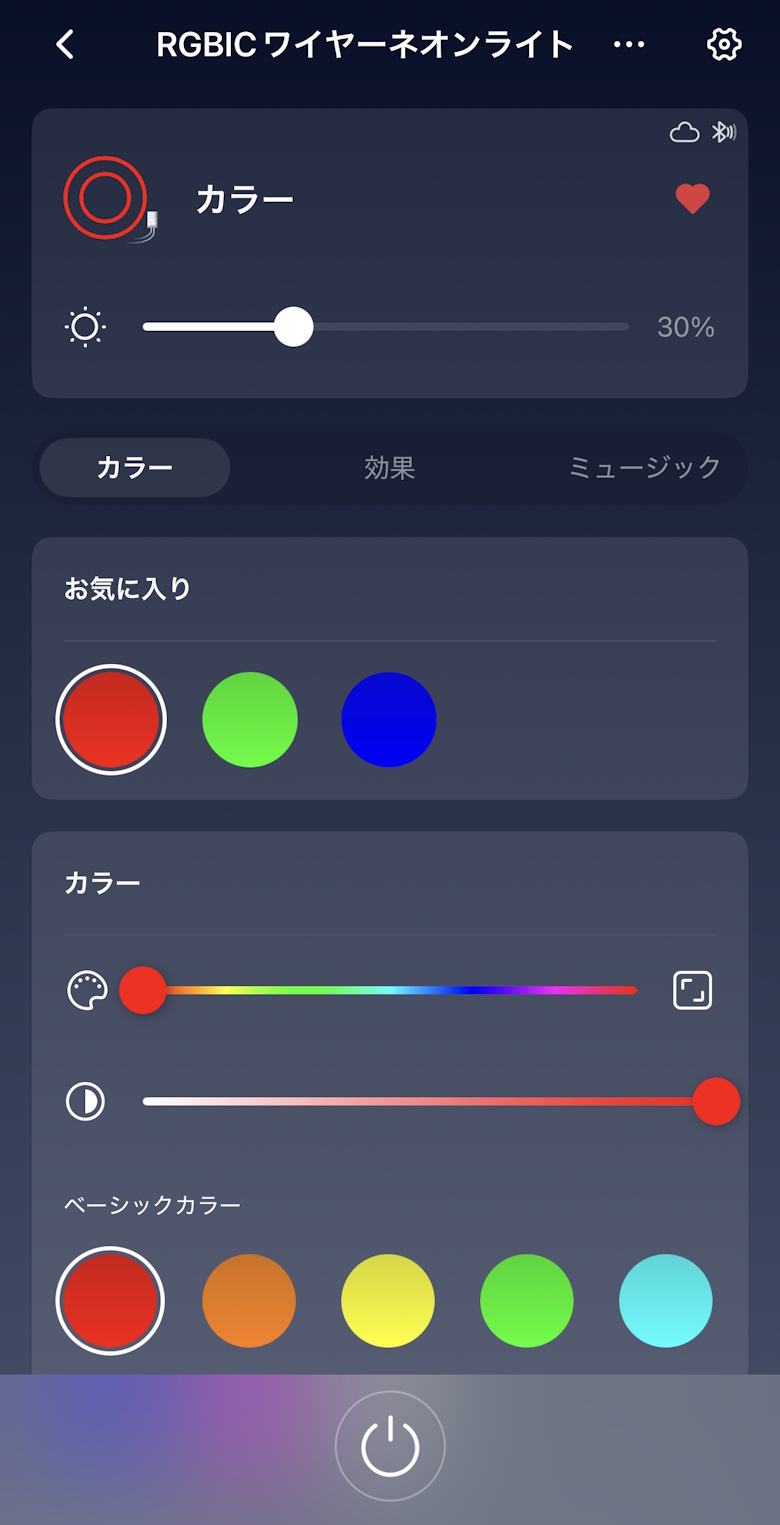This screenshot has height=1525, width=780.
Task: Go back using the top-left arrow
Action: click(66, 44)
